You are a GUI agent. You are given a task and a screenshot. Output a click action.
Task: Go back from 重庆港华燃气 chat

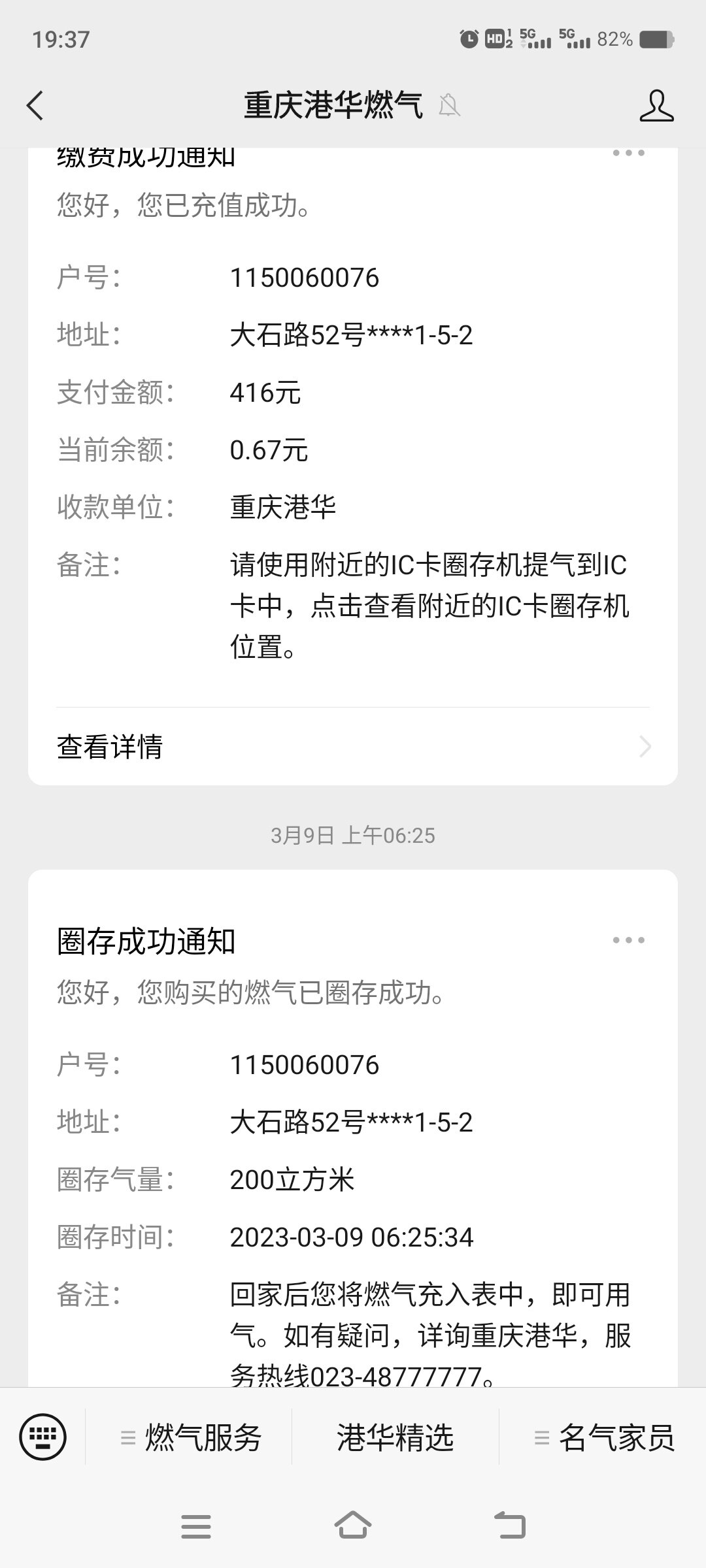click(35, 105)
